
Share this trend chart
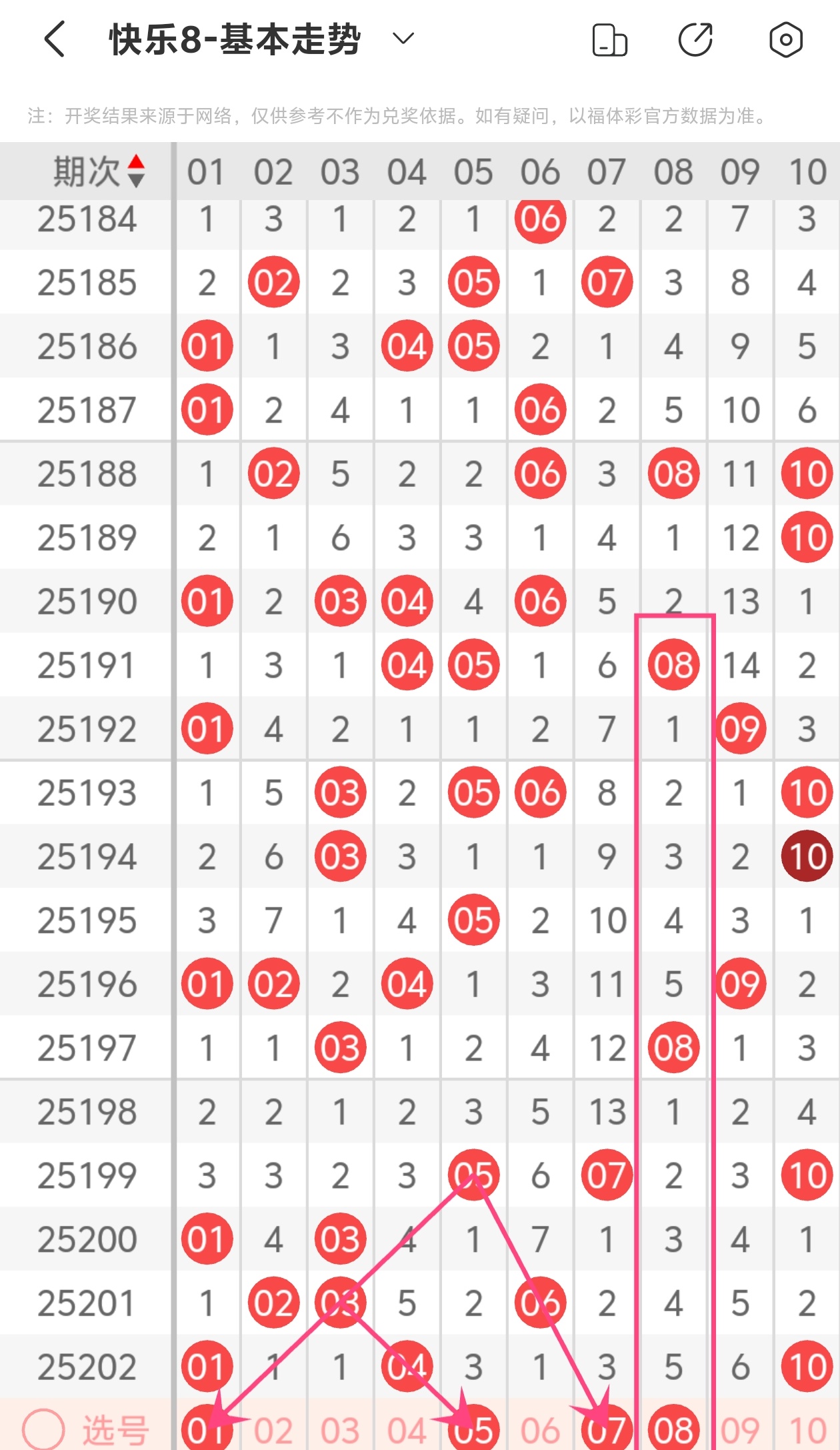click(x=696, y=39)
